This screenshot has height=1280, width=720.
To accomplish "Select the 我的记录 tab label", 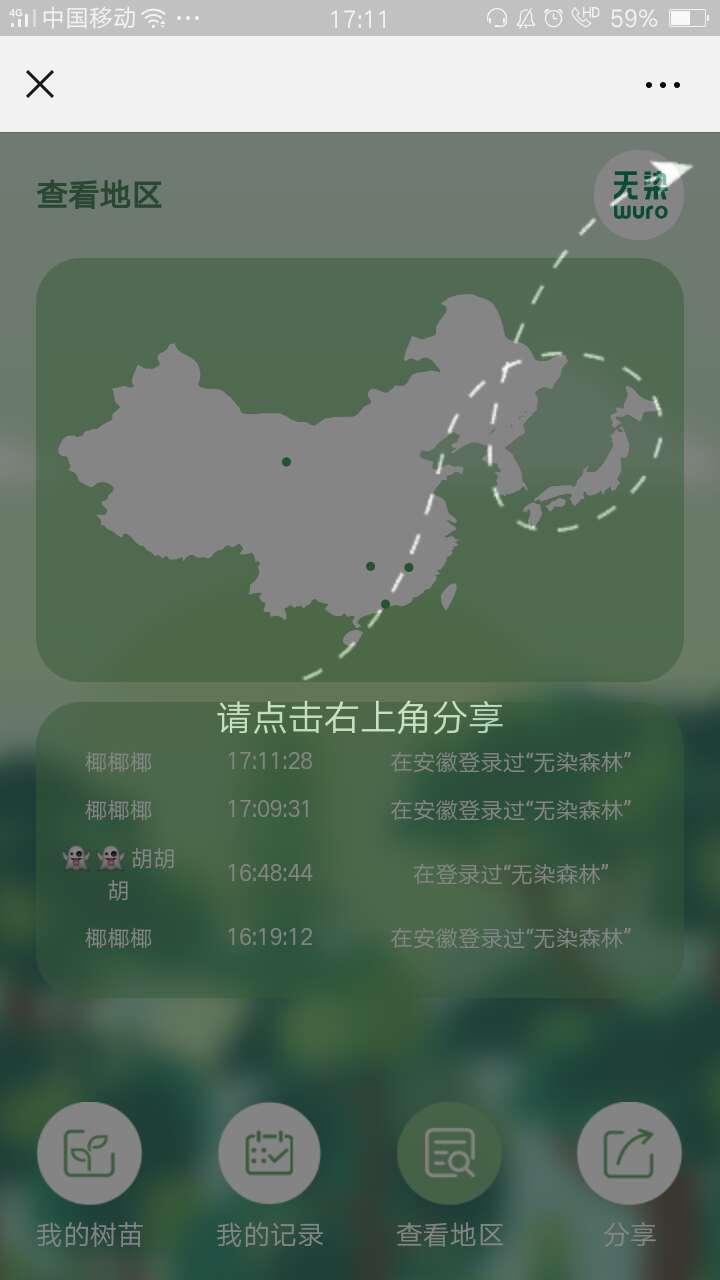I will point(270,1235).
